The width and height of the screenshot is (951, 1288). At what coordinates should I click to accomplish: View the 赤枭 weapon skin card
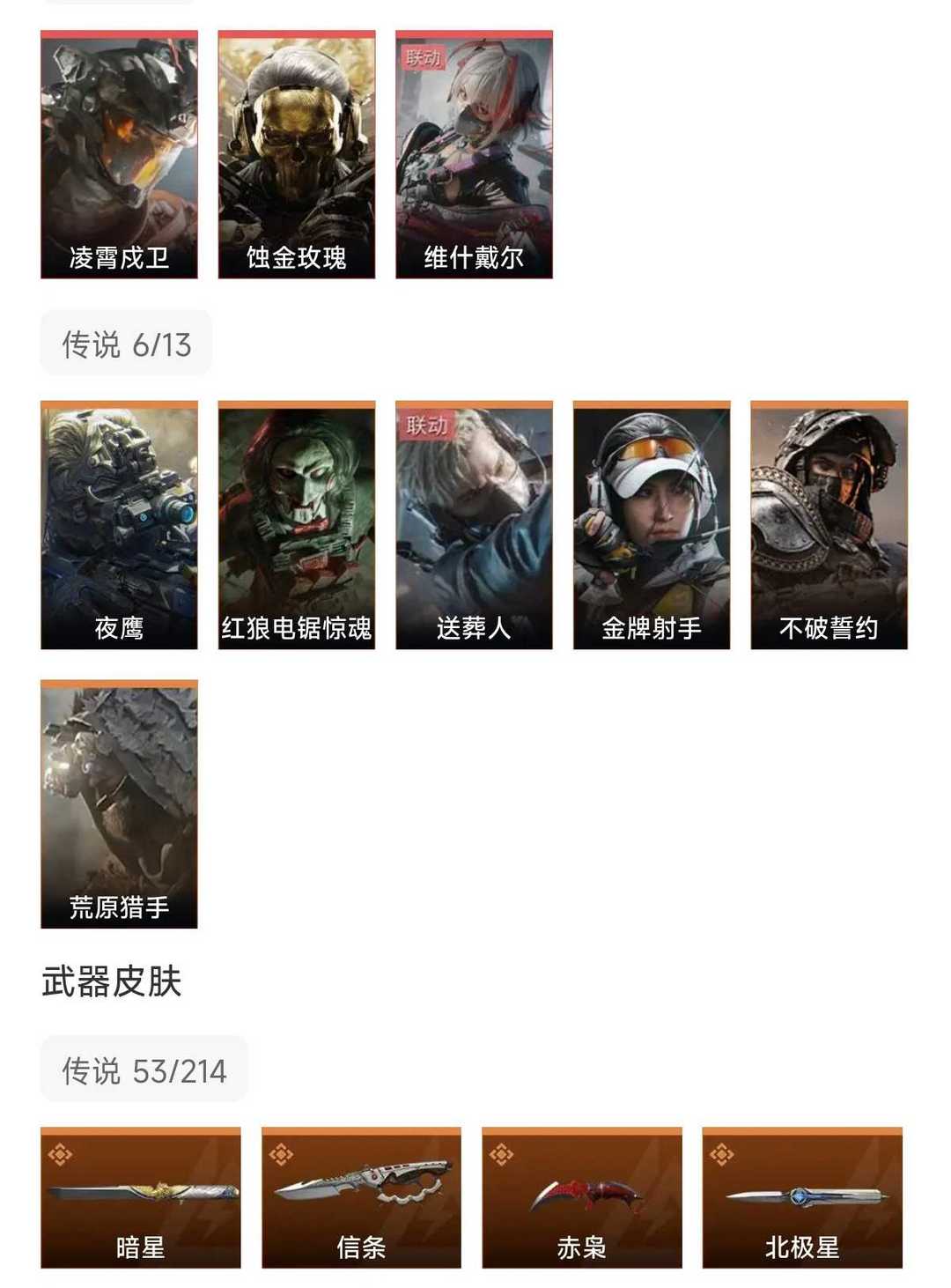coord(582,1197)
